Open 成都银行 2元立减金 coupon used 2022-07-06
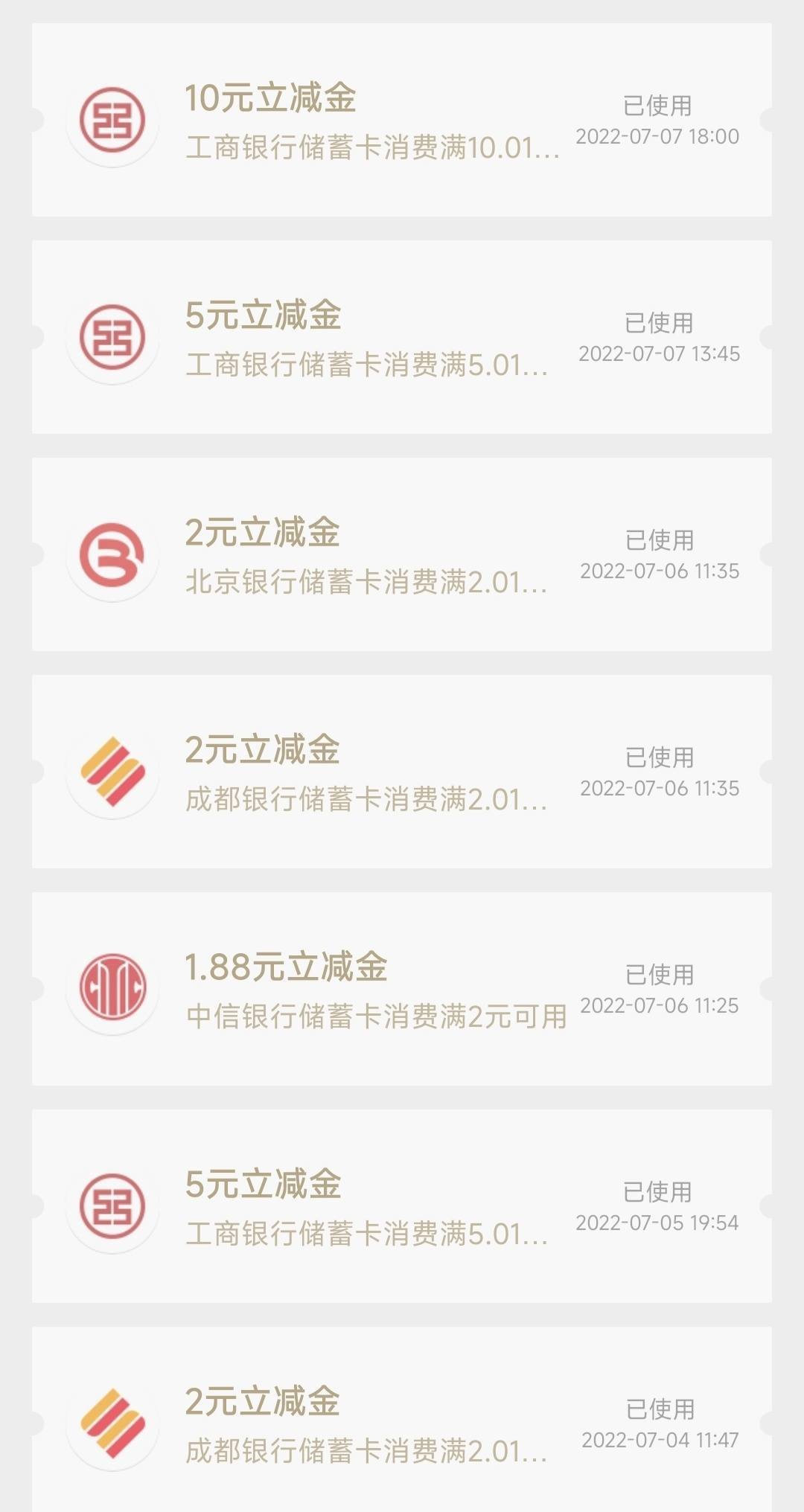This screenshot has height=1512, width=804. coord(402,772)
